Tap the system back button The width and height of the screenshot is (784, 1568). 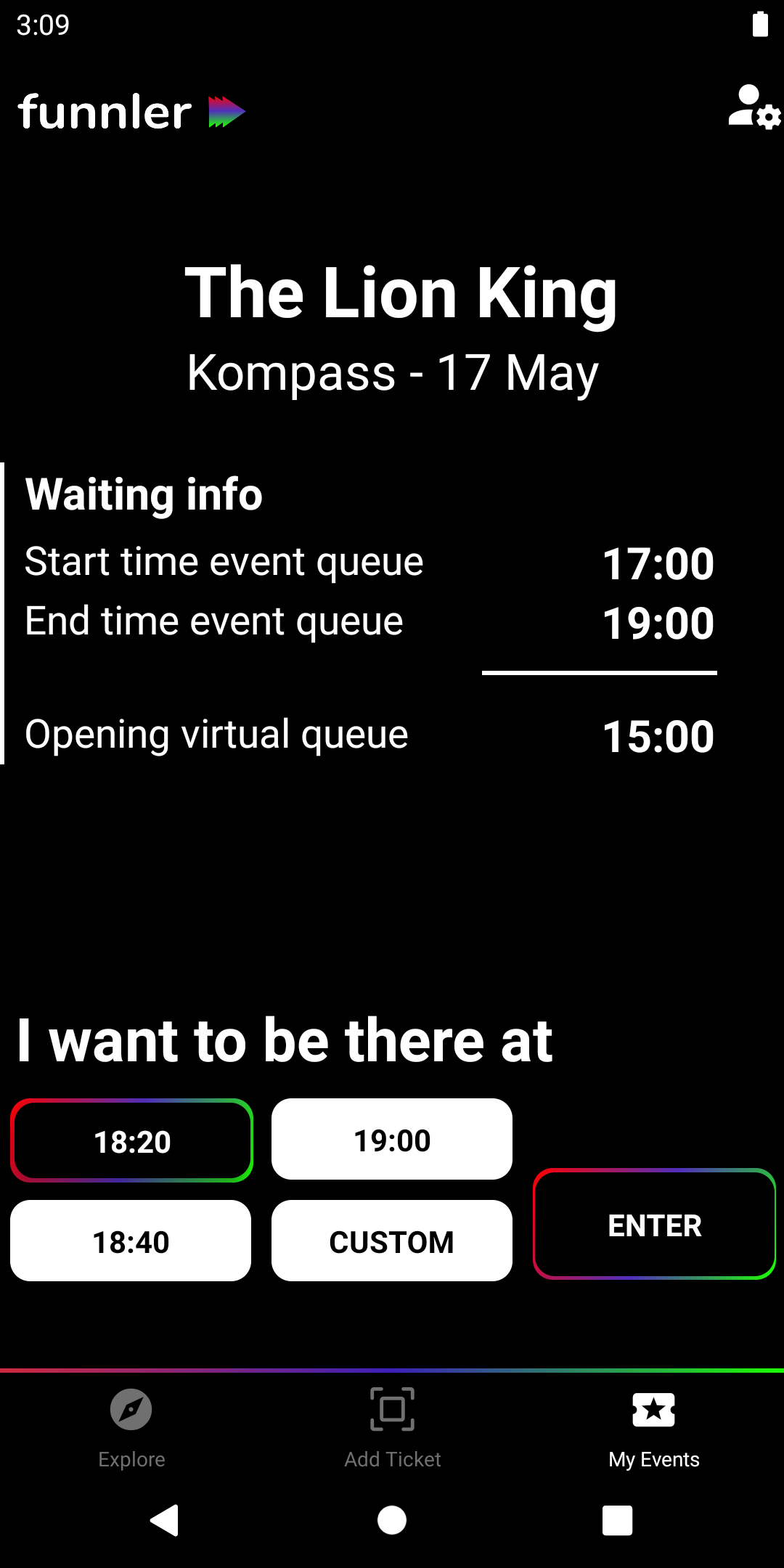(165, 1520)
